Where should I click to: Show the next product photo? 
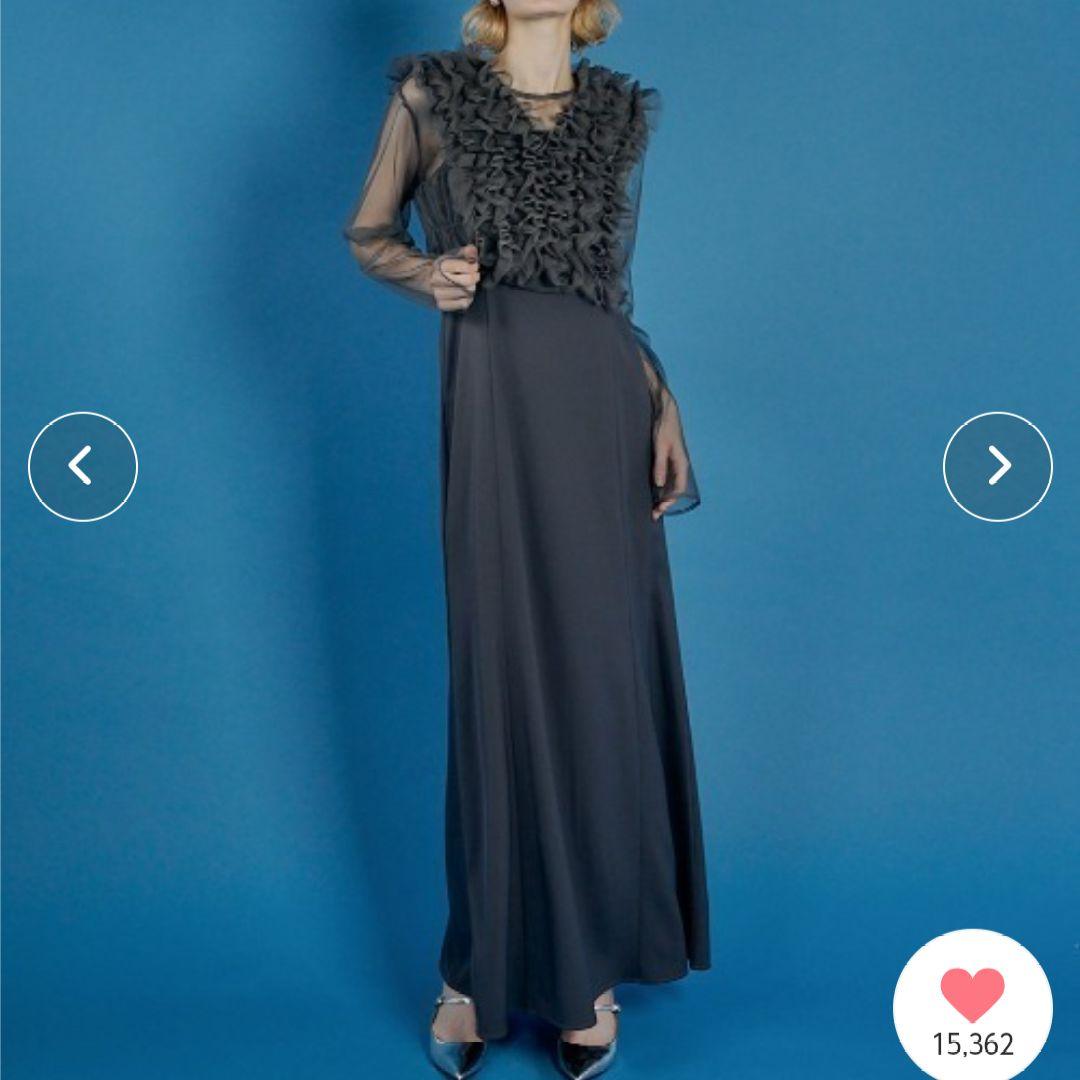tap(997, 466)
